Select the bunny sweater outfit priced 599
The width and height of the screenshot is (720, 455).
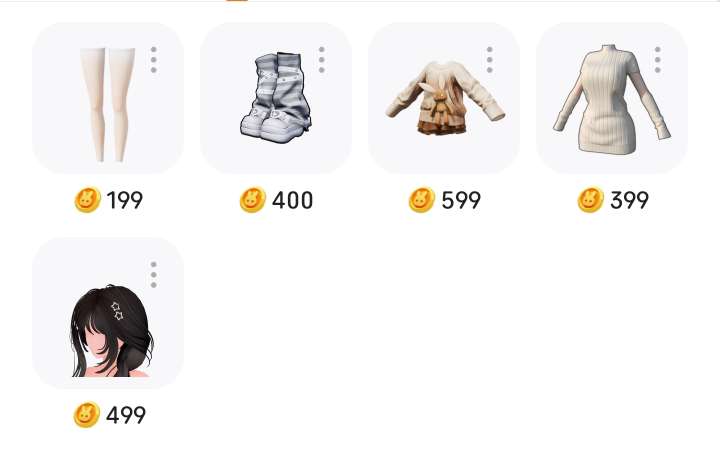[x=444, y=98]
